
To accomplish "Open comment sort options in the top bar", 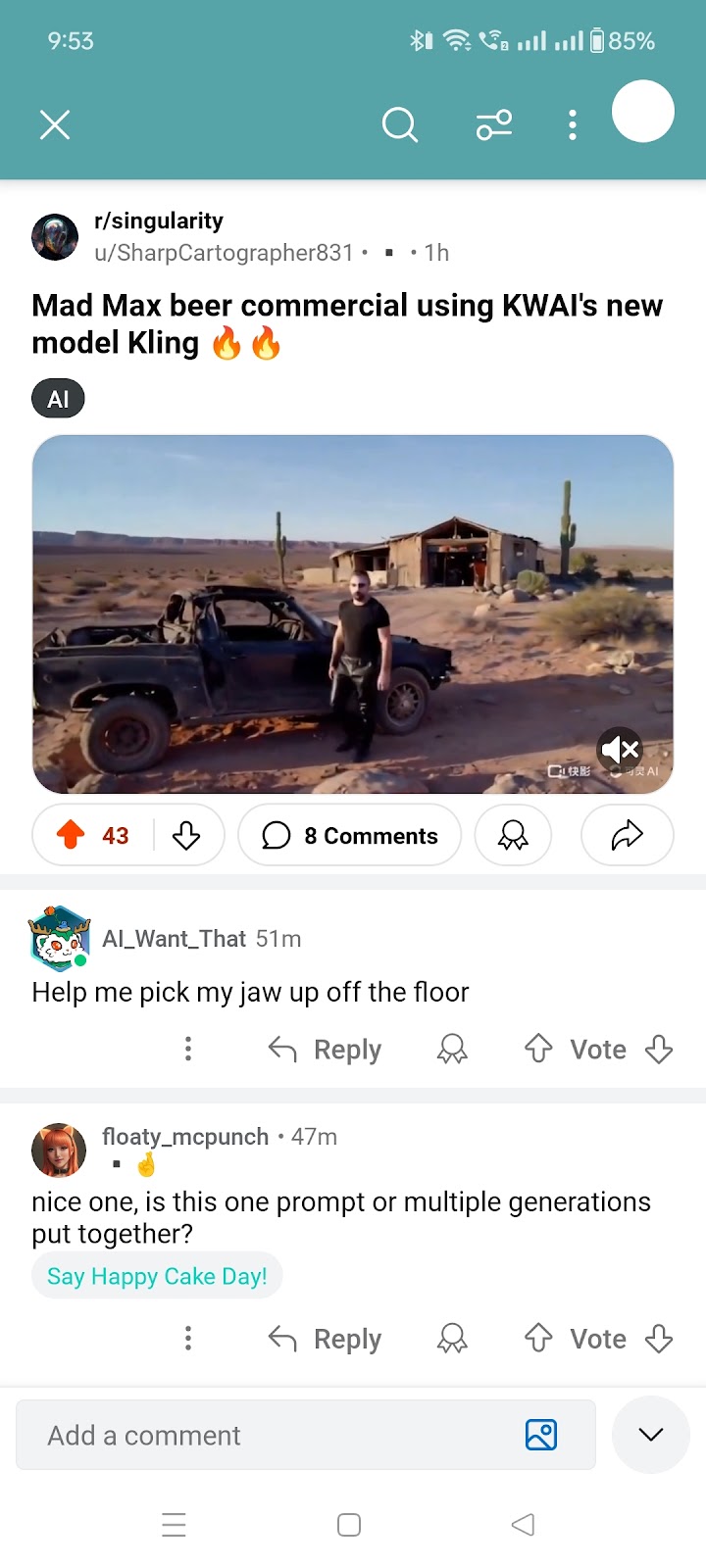I will coord(494,124).
